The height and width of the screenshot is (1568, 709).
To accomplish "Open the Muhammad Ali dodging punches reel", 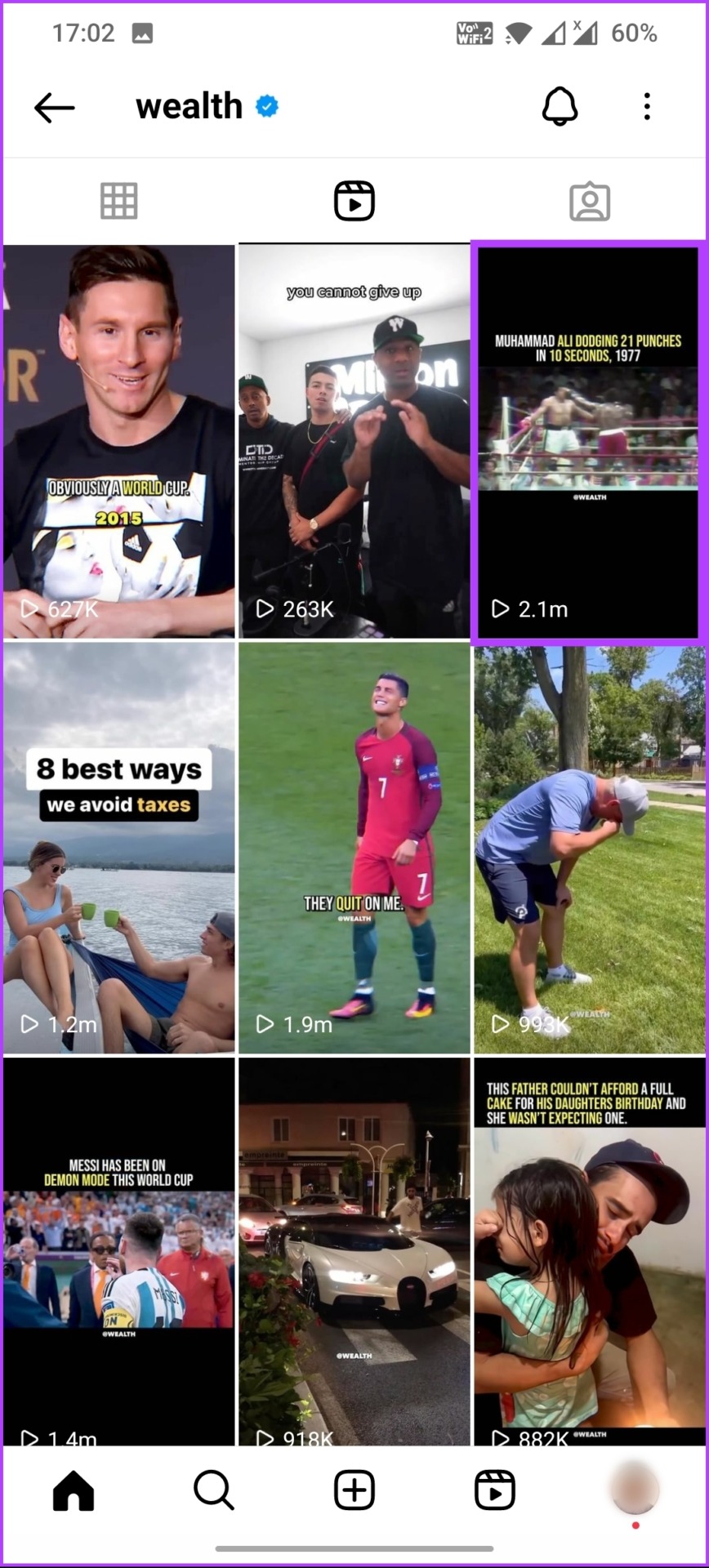I will [588, 441].
